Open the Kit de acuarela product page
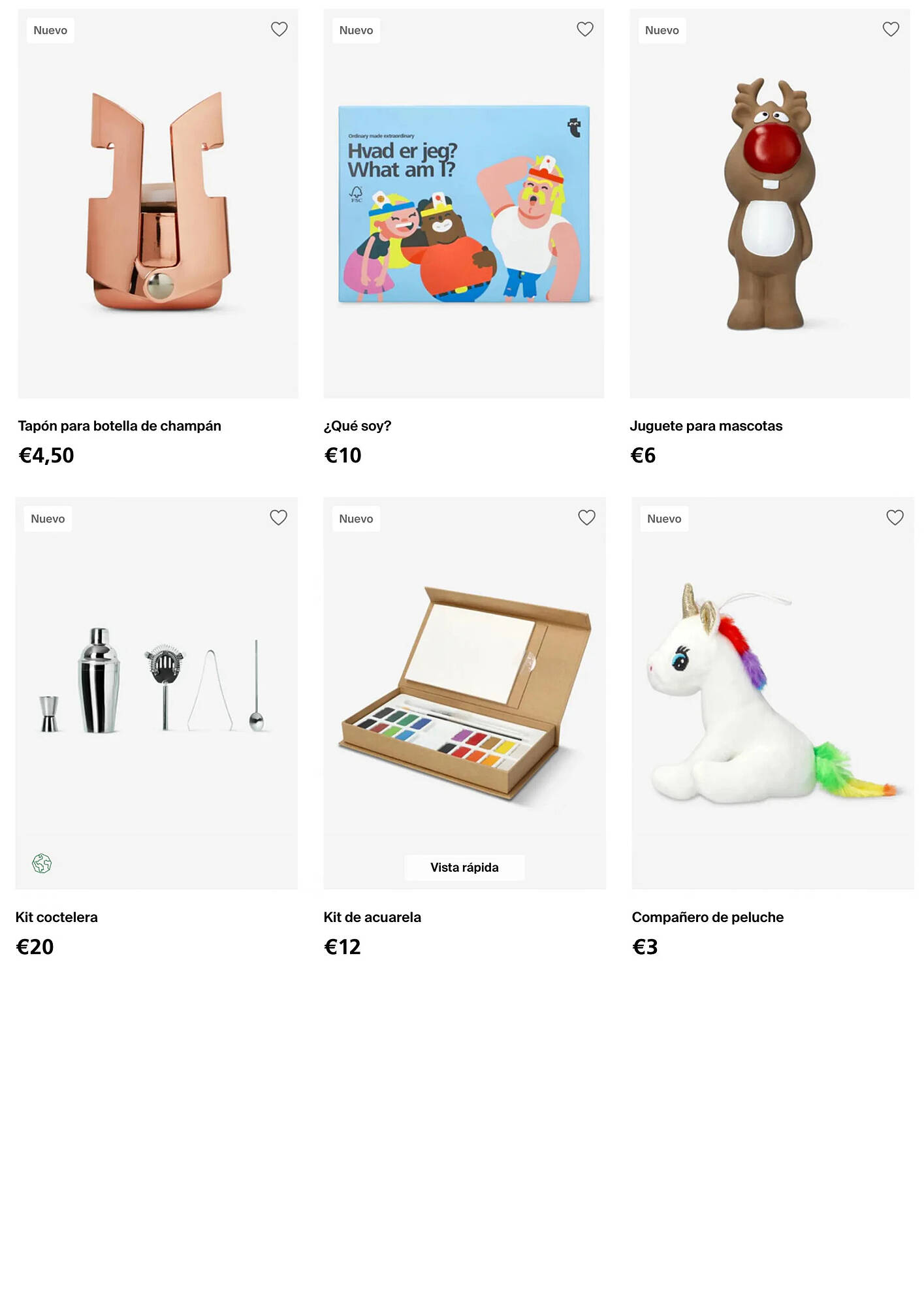This screenshot has width=924, height=1306. (x=464, y=692)
